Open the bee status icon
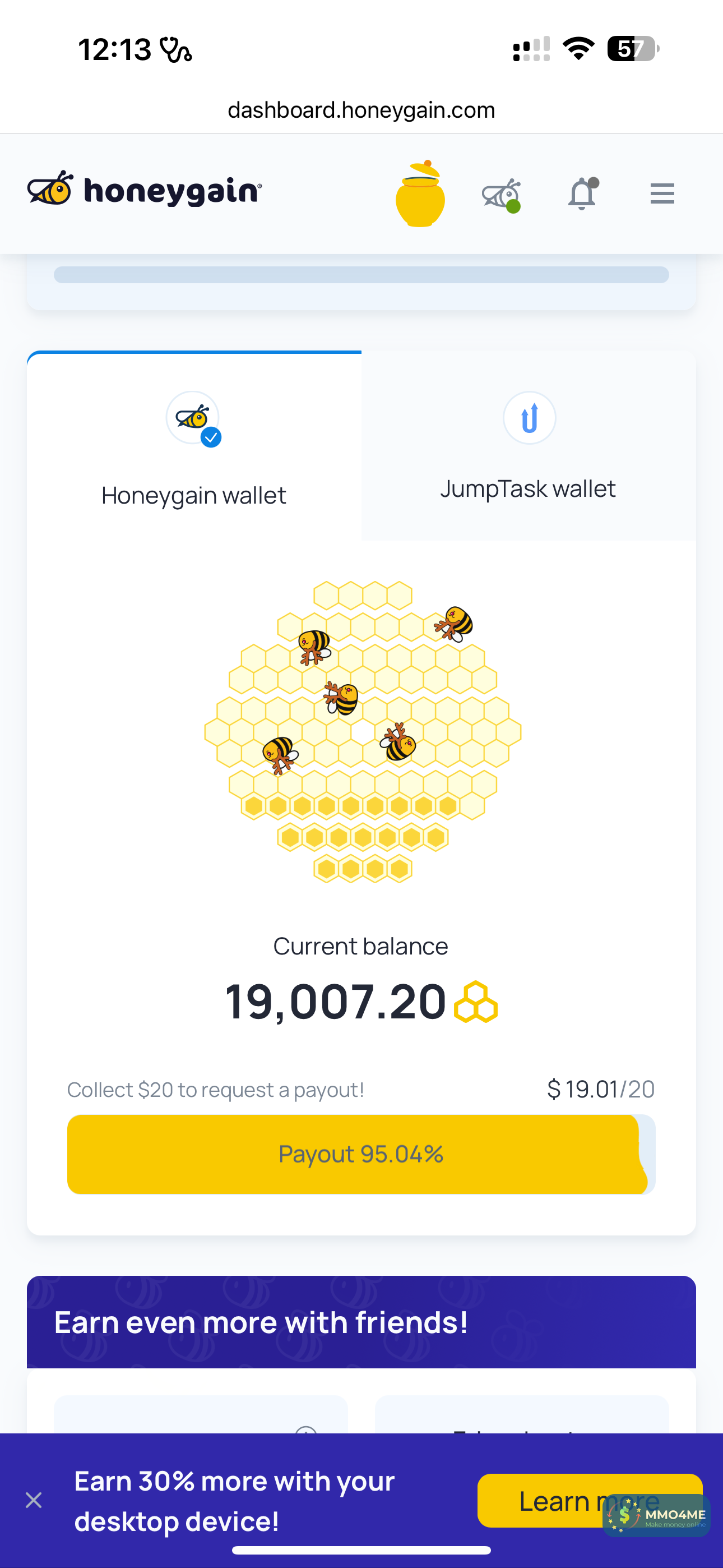This screenshot has height=1568, width=723. (502, 195)
